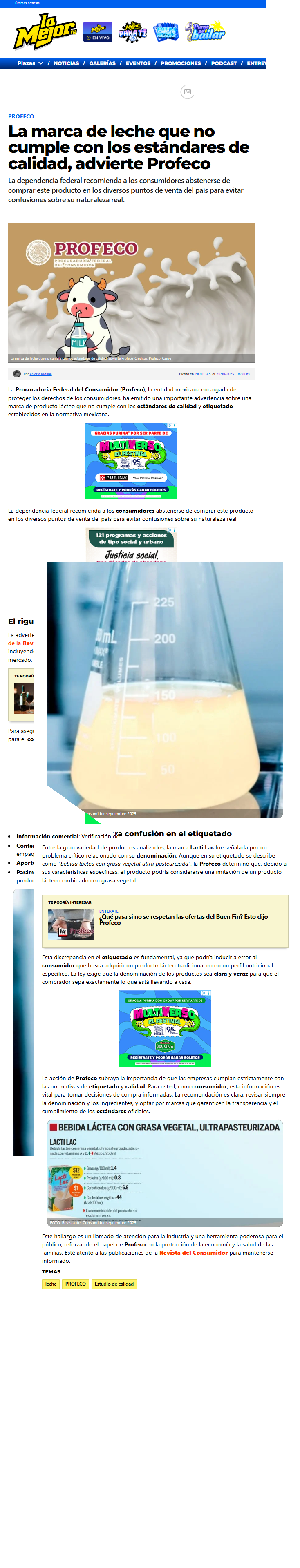The width and height of the screenshot is (300, 1568).
Task: Open the Plazas dropdown menu
Action: pyautogui.click(x=30, y=63)
